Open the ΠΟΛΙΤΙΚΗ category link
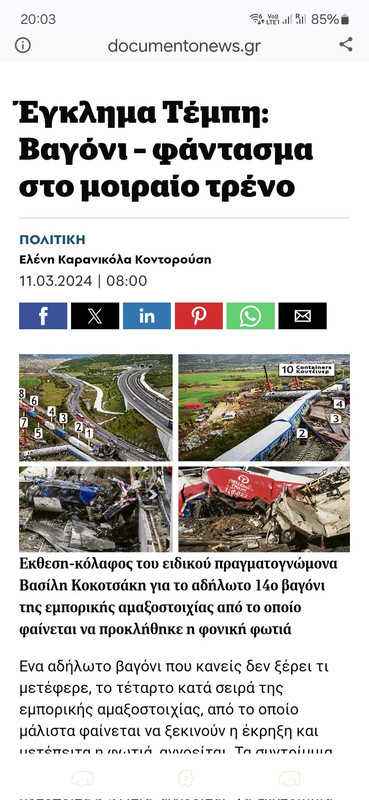The image size is (369, 800). [x=52, y=240]
